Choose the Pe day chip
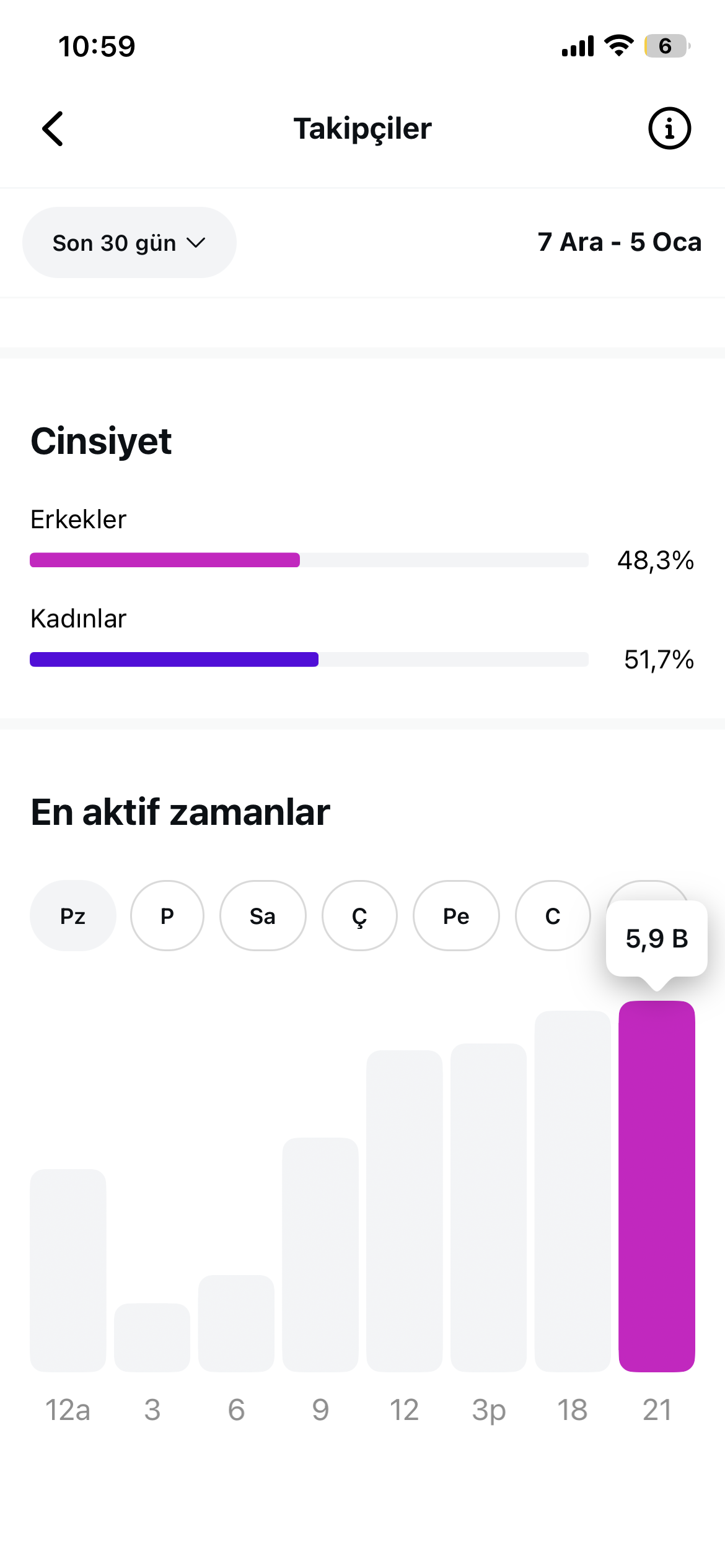The height and width of the screenshot is (1568, 725). click(456, 916)
